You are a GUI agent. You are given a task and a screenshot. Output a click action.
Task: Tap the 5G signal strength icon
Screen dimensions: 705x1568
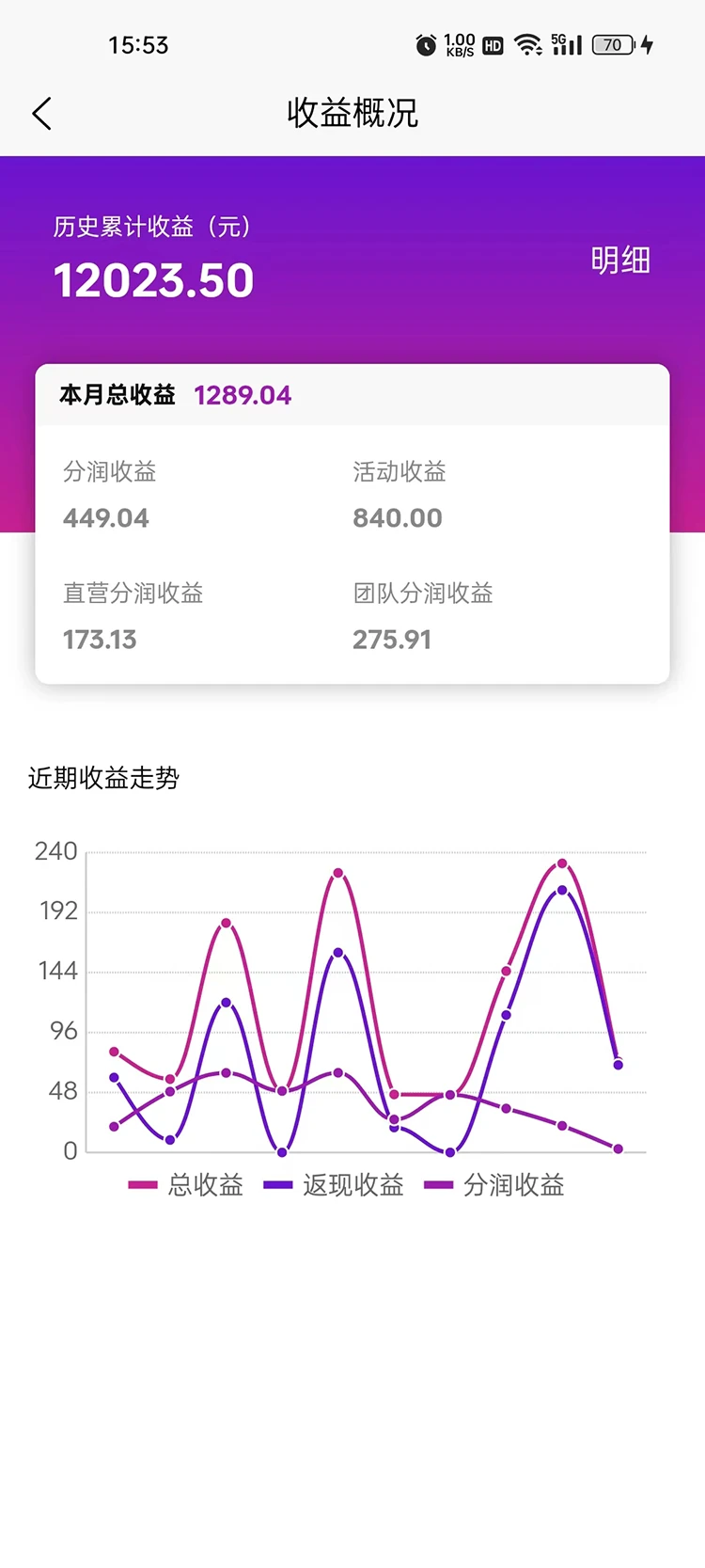[x=566, y=43]
